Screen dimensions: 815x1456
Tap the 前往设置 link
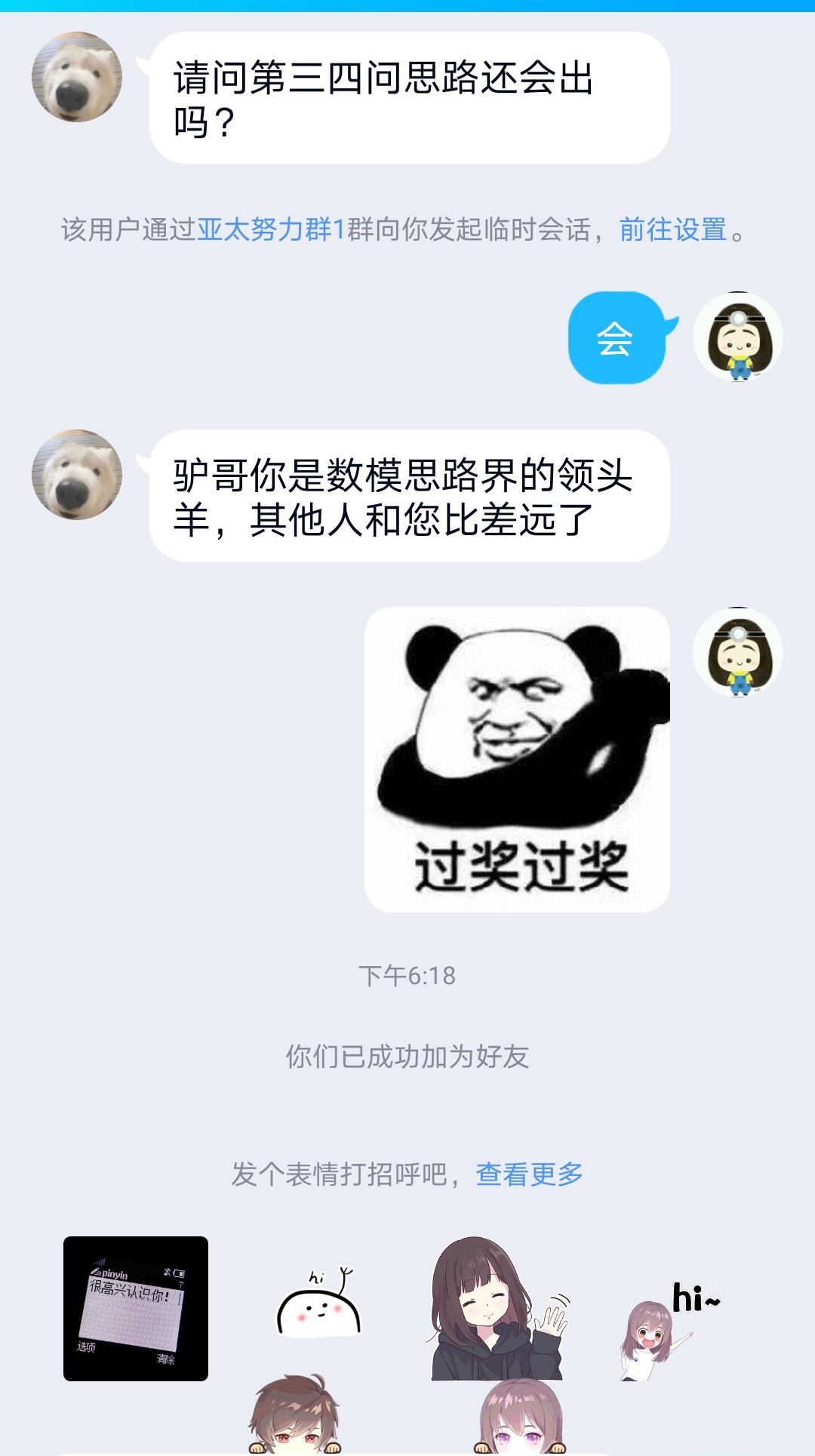tap(672, 229)
